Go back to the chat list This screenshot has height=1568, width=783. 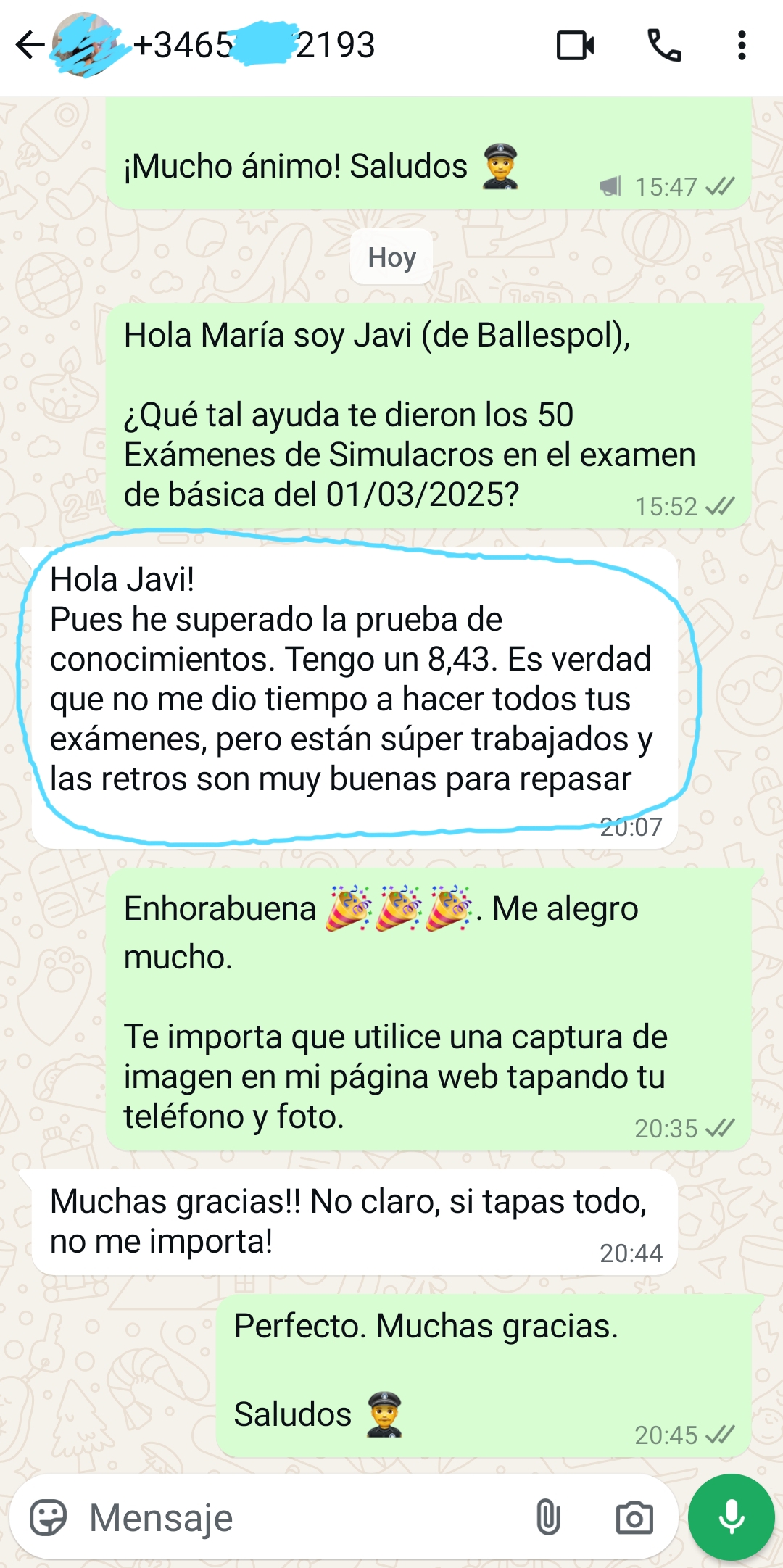pos(30,45)
